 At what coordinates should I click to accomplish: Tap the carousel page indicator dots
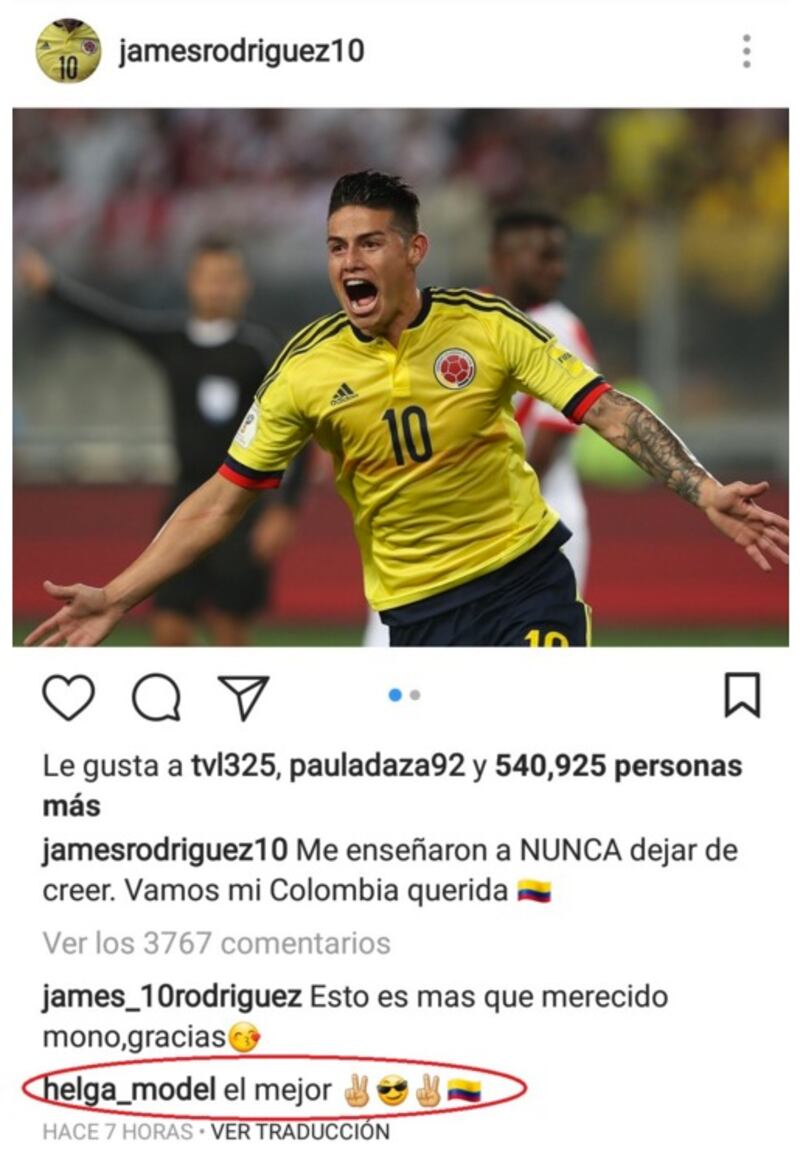pyautogui.click(x=404, y=695)
